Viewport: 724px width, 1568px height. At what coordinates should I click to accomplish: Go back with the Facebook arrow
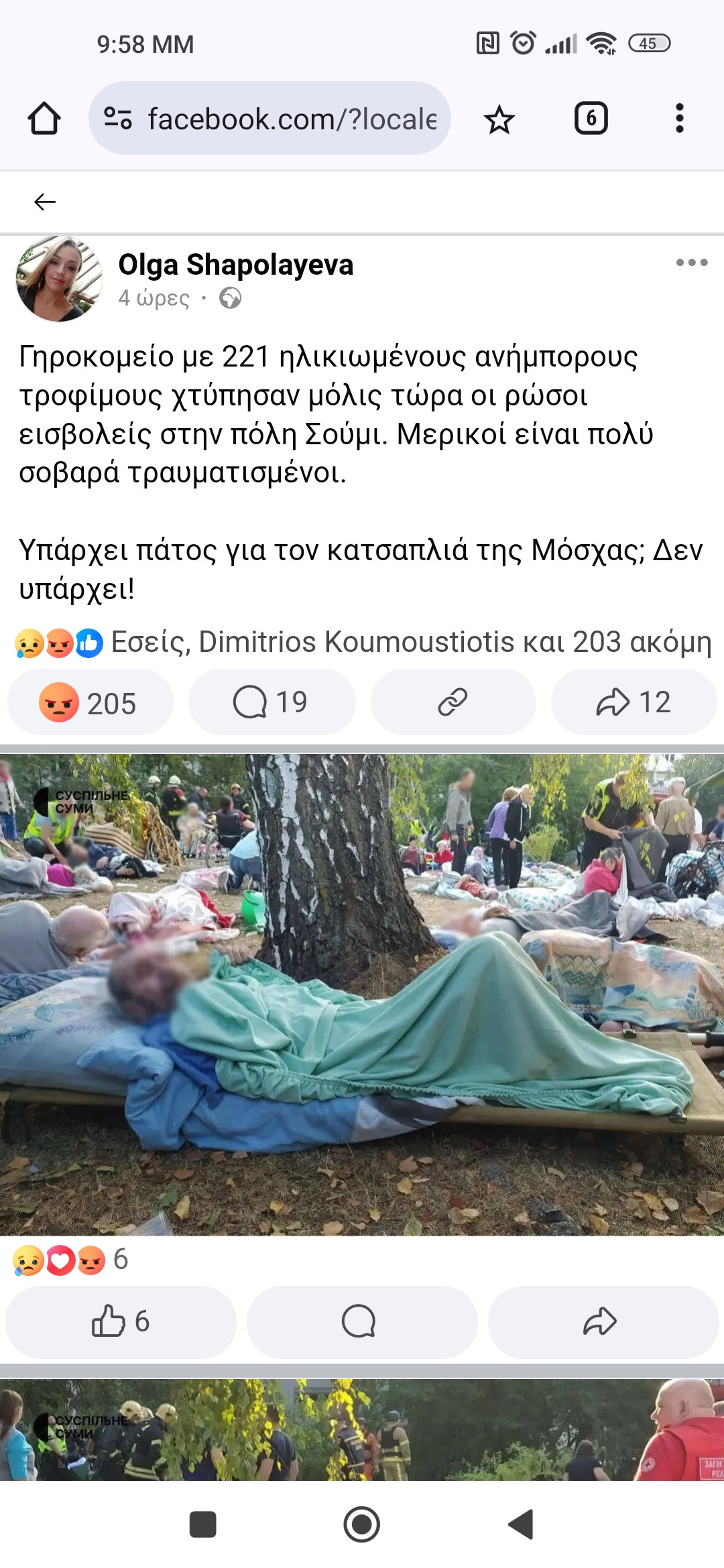coord(45,202)
